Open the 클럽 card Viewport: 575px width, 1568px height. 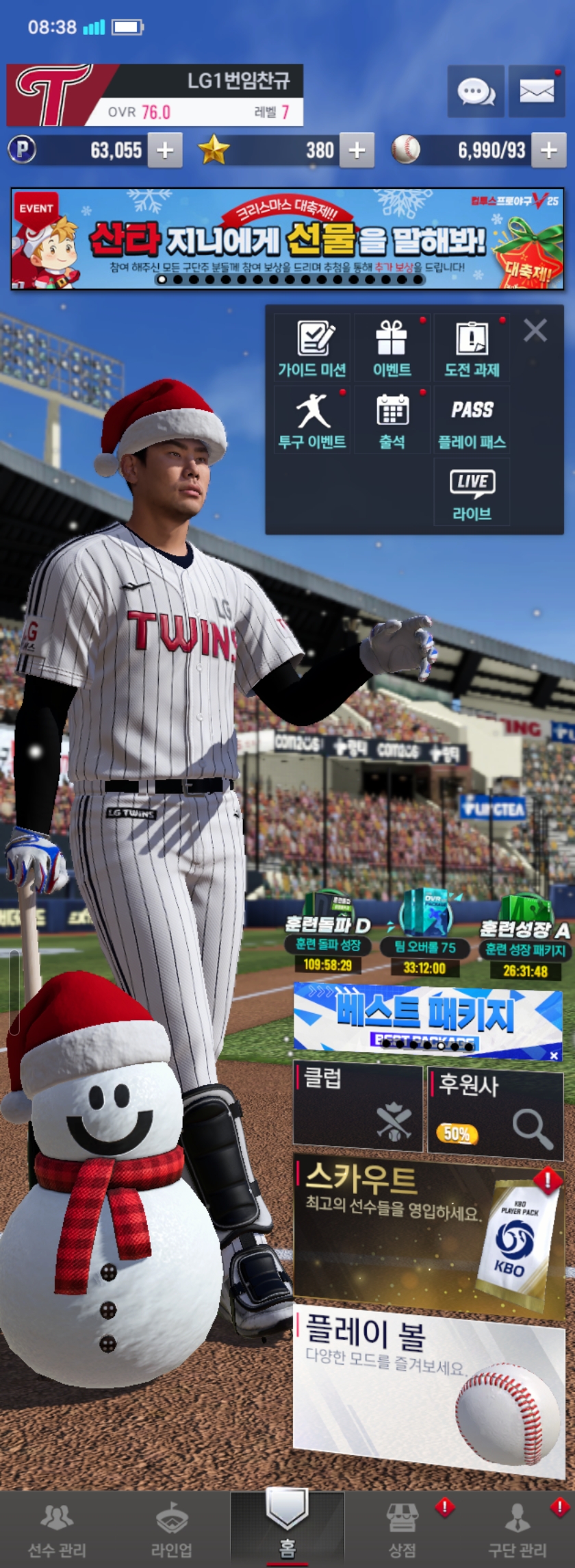(358, 1105)
